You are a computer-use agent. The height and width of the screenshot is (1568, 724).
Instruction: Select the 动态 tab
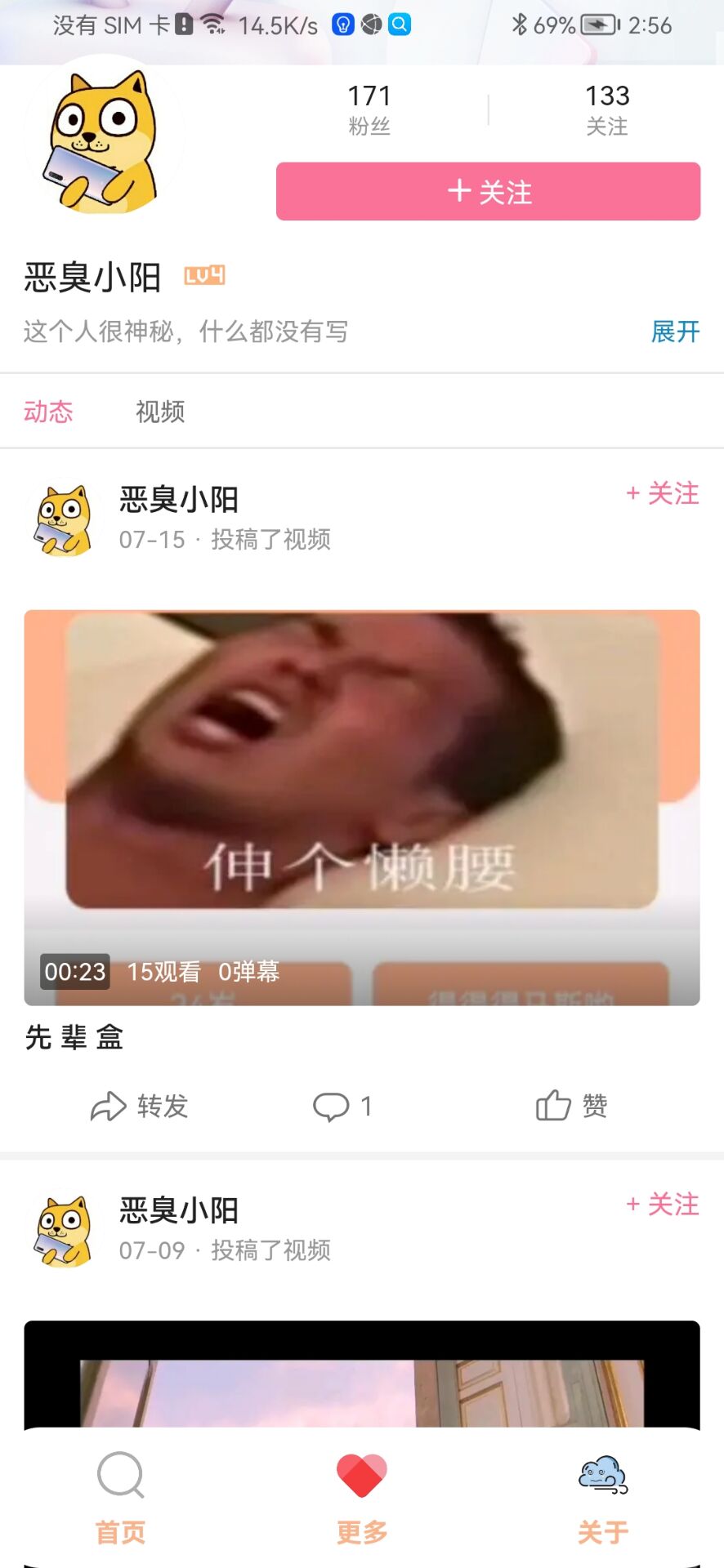point(48,412)
